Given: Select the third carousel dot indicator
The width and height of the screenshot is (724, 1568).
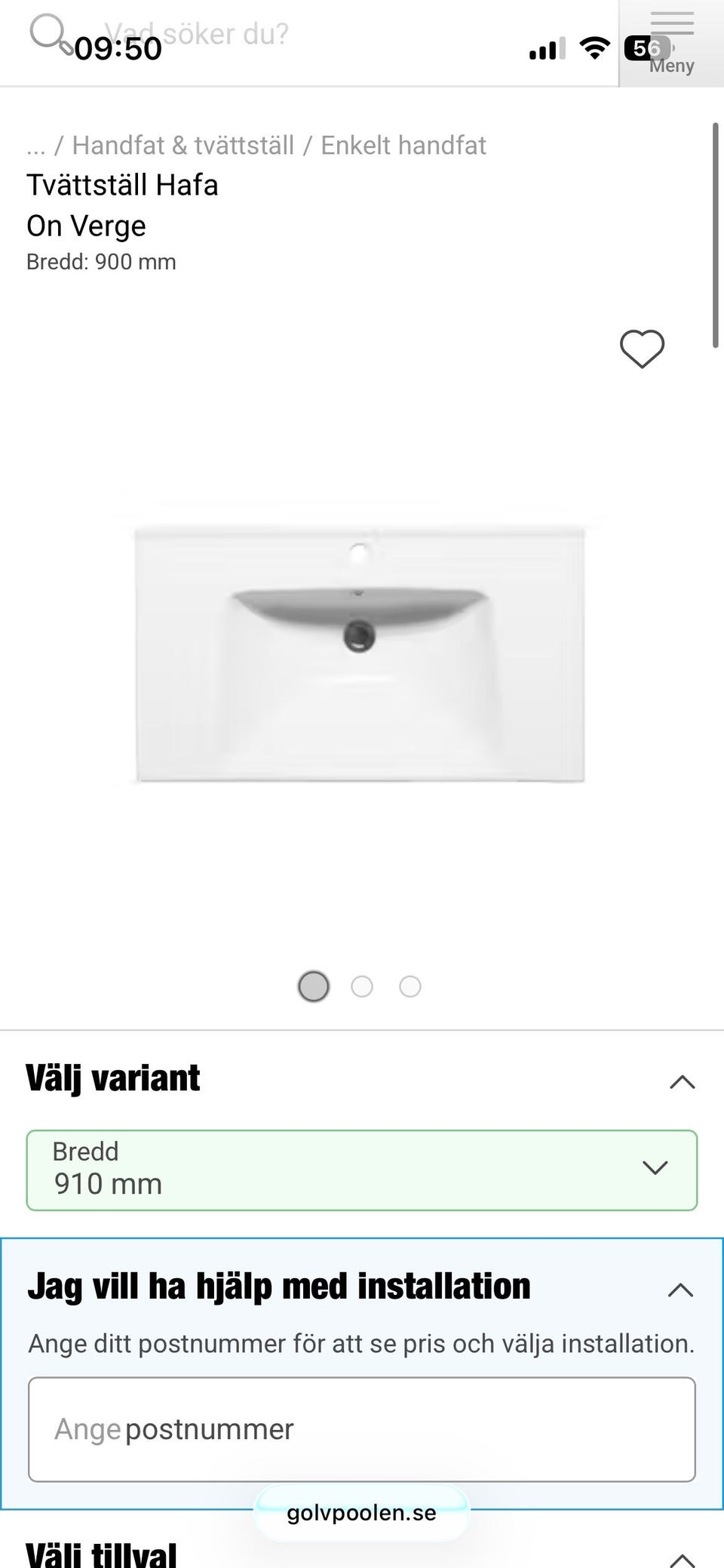Looking at the screenshot, I should click(x=410, y=986).
